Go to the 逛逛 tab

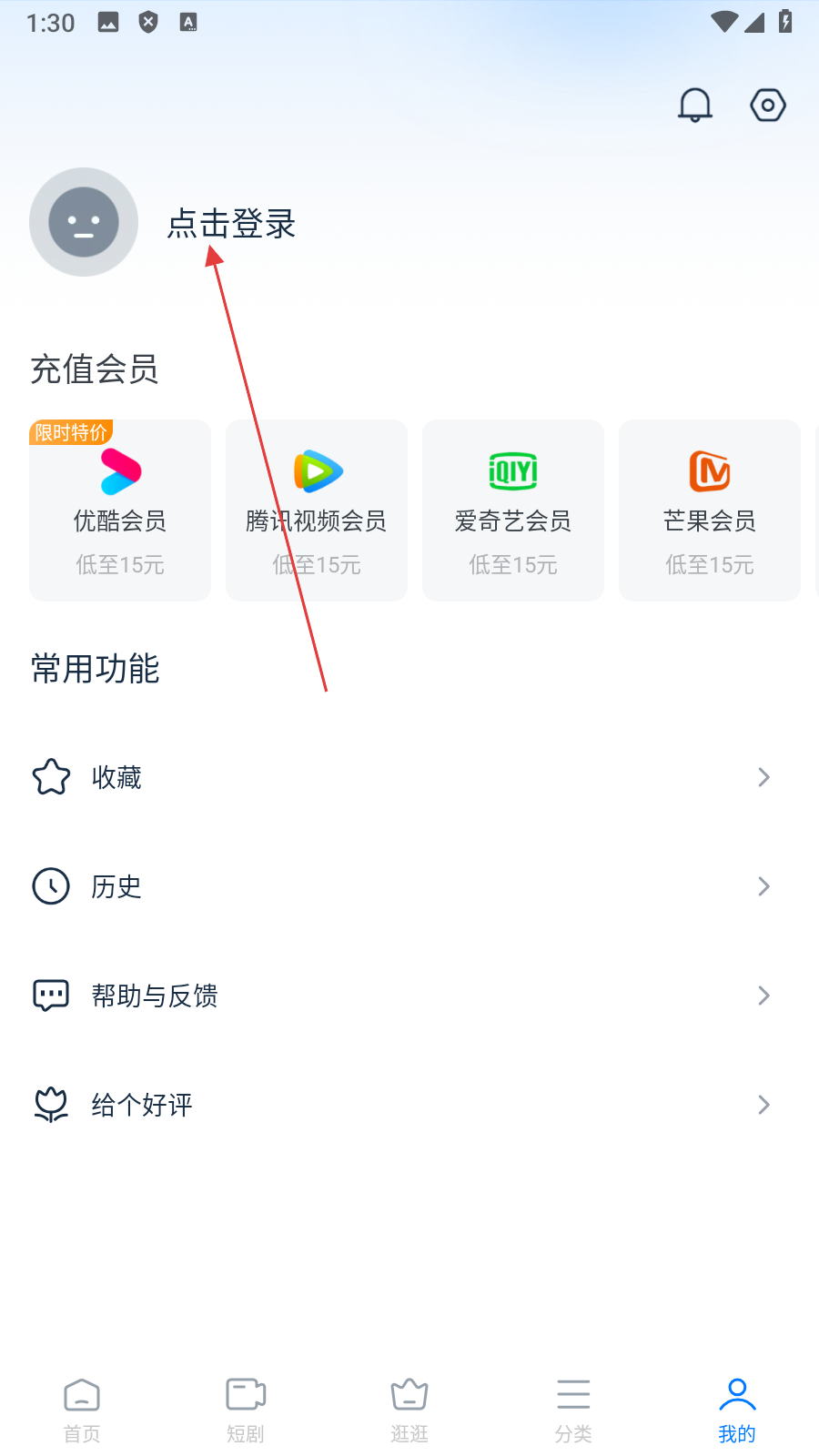click(409, 1409)
